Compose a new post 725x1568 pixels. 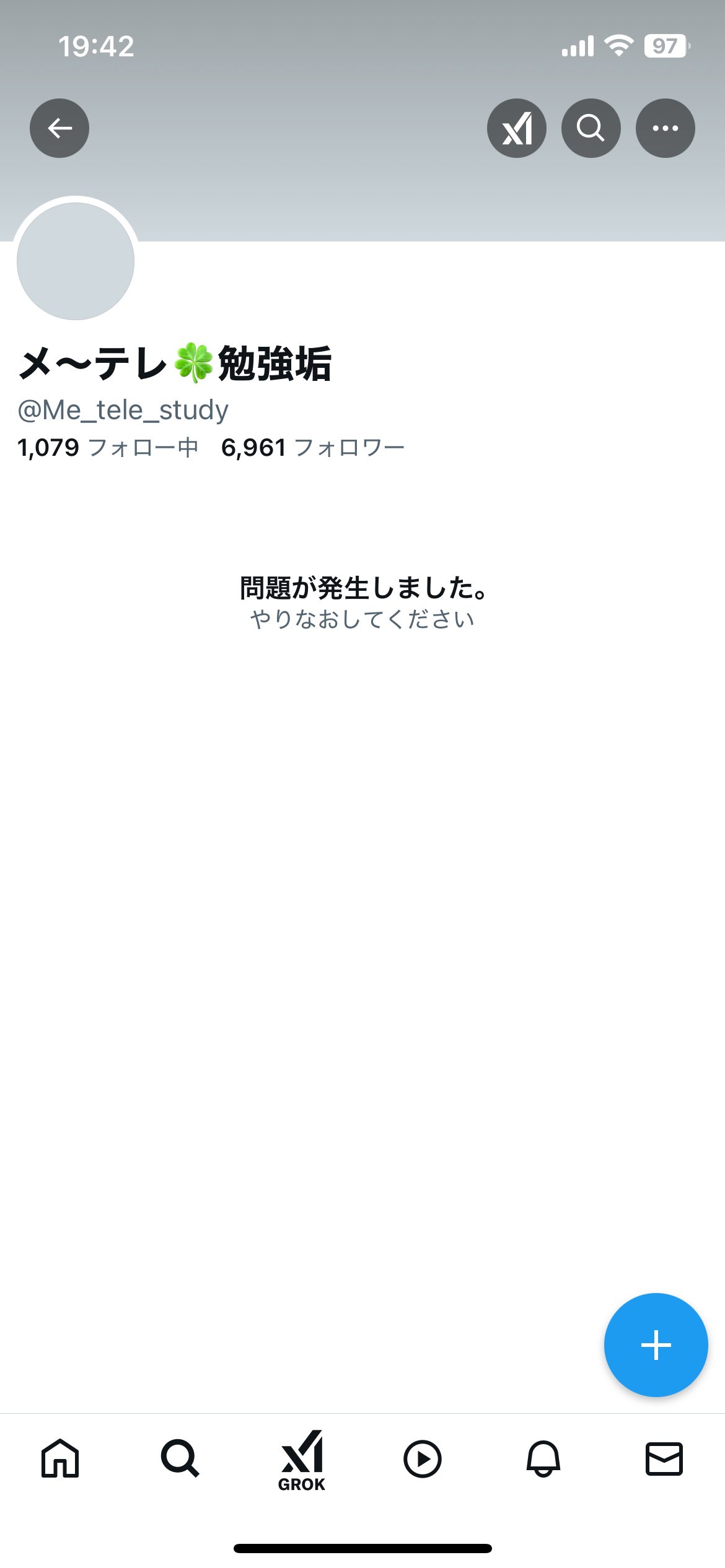(x=656, y=1345)
